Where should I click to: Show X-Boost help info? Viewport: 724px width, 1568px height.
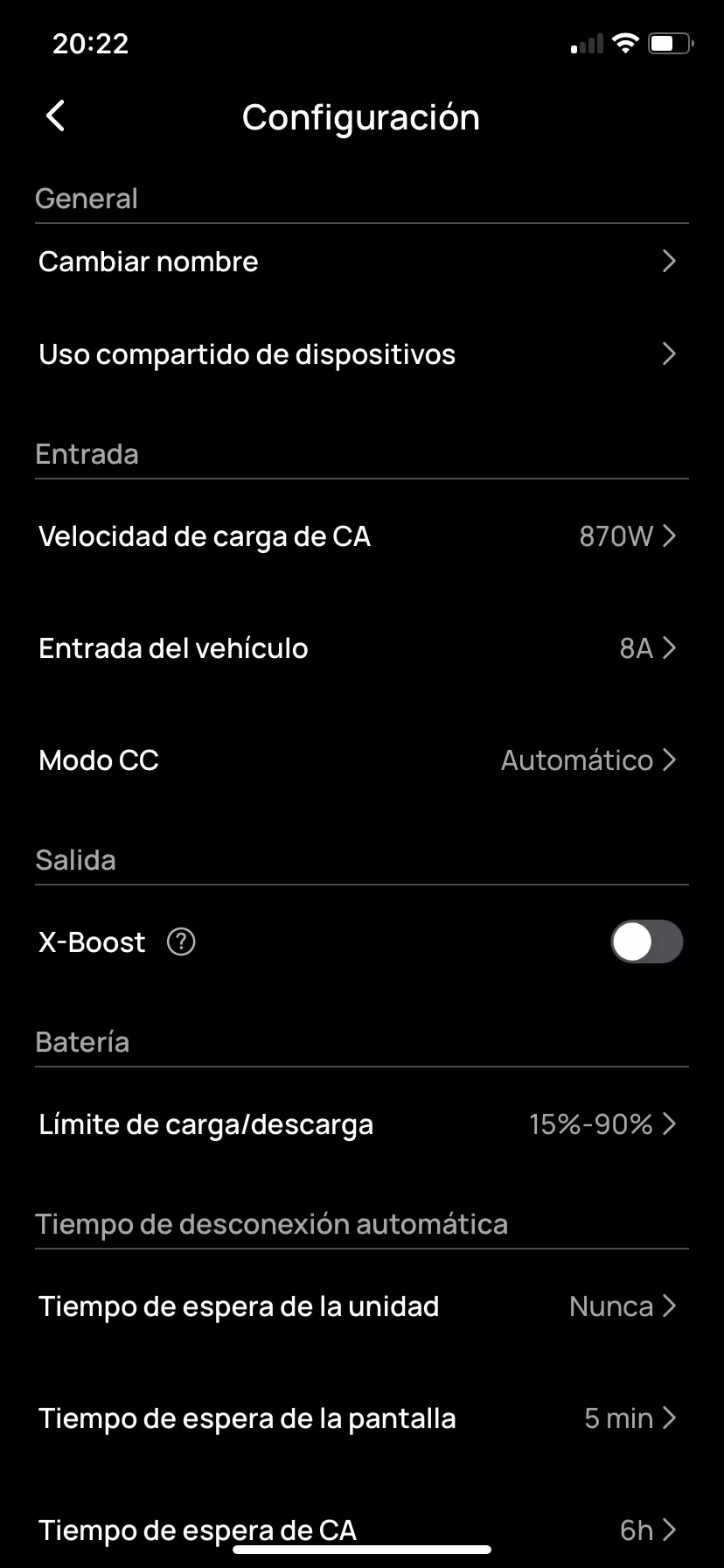pyautogui.click(x=181, y=942)
